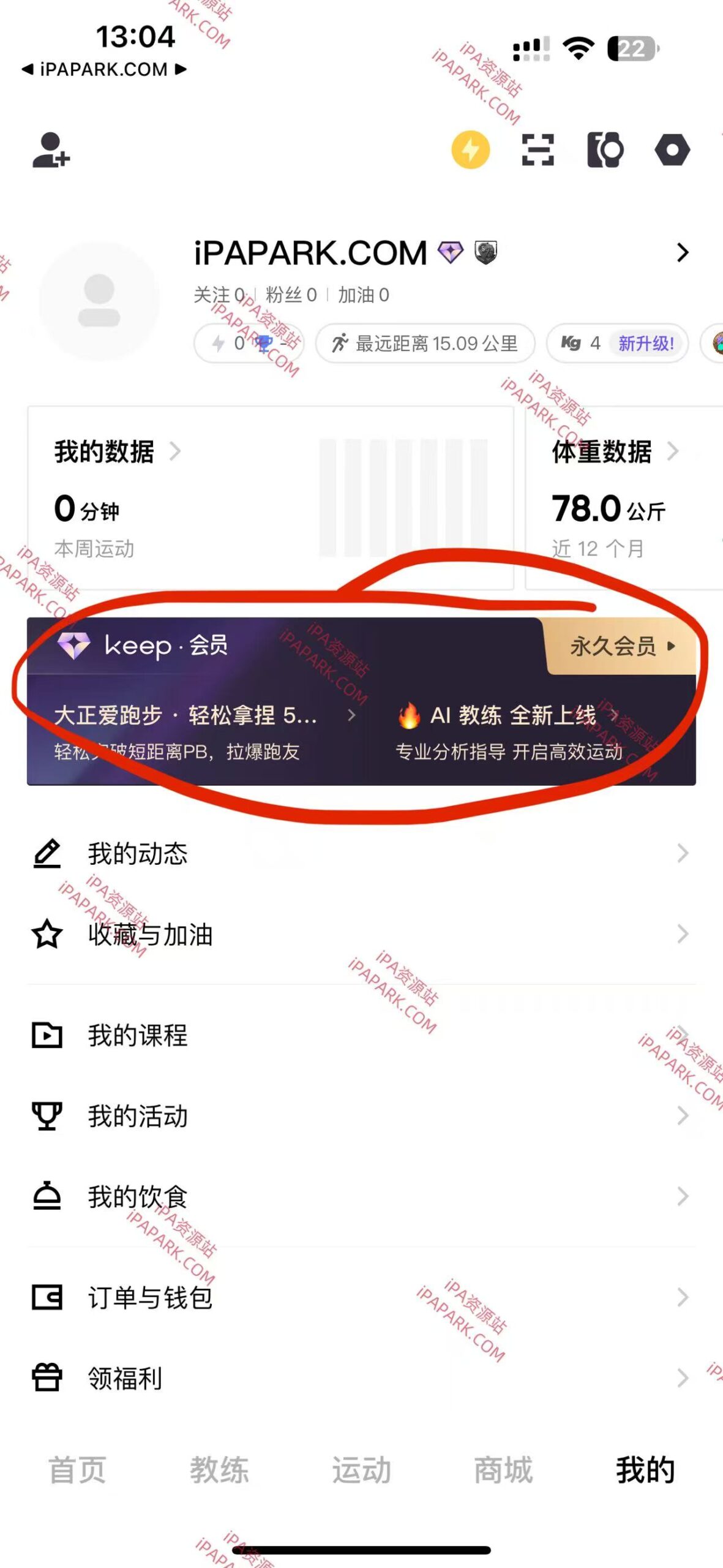
Task: Tap the 我的活动 trophy icon
Action: click(x=48, y=1116)
